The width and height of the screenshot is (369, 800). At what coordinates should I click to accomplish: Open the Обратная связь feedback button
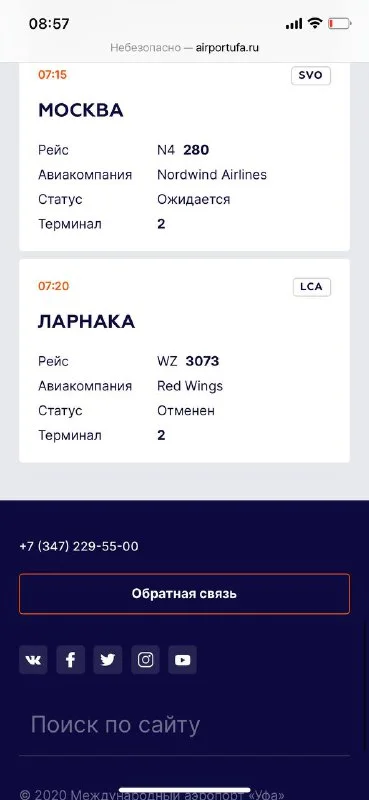pos(184,593)
